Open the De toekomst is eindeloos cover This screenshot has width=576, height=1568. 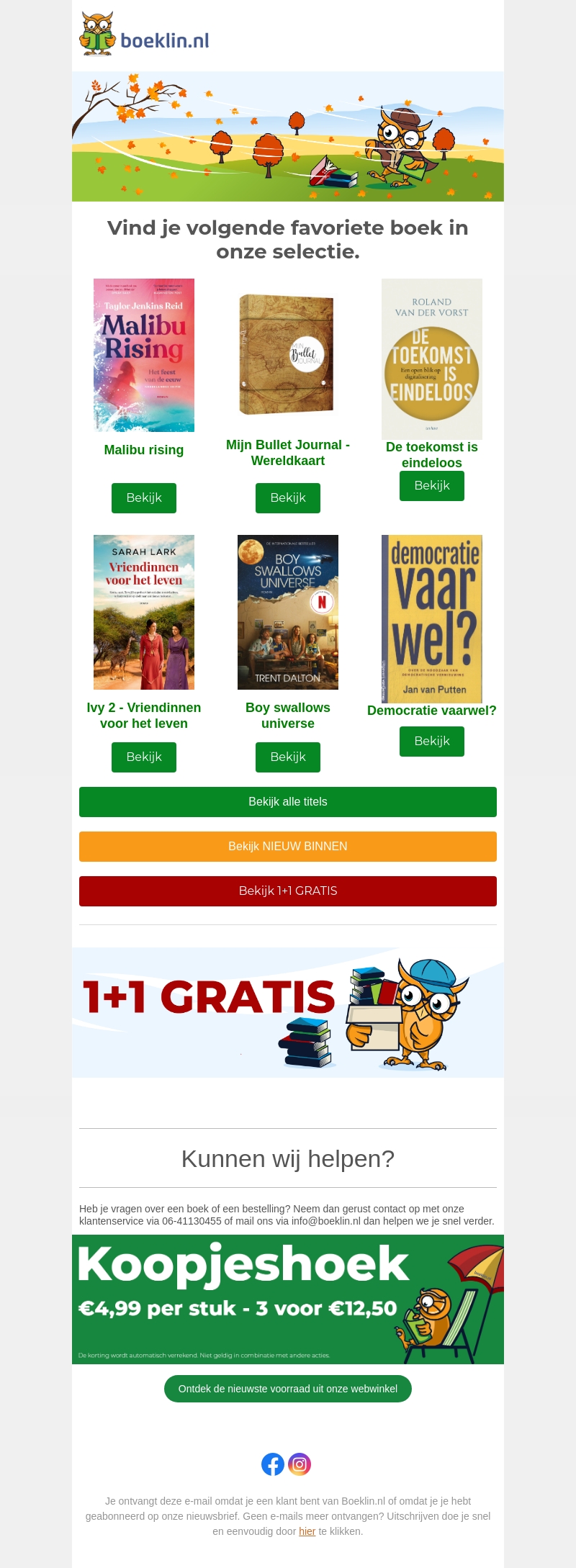[432, 359]
